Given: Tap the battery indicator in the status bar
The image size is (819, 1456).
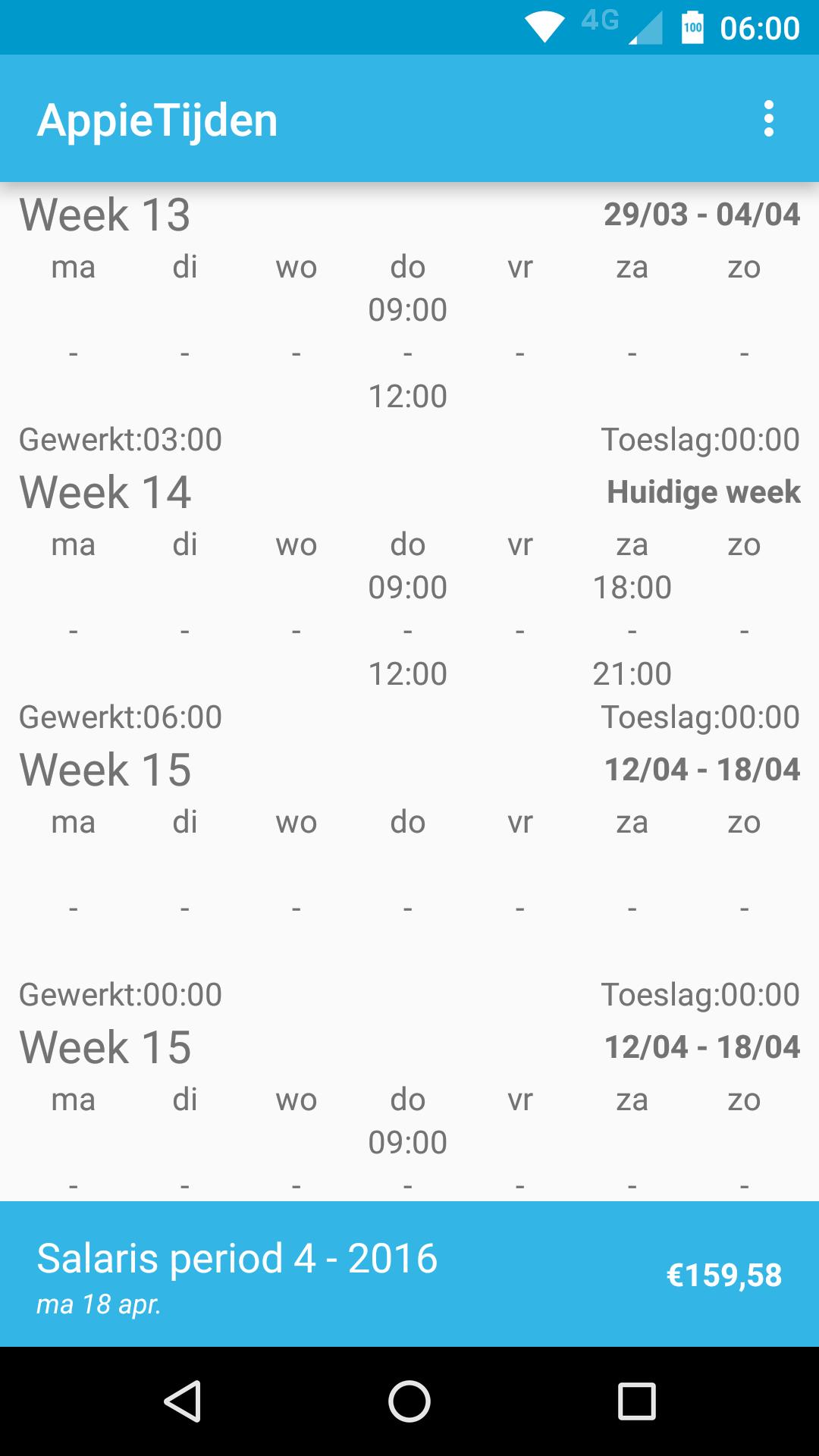Looking at the screenshot, I should pyautogui.click(x=692, y=26).
